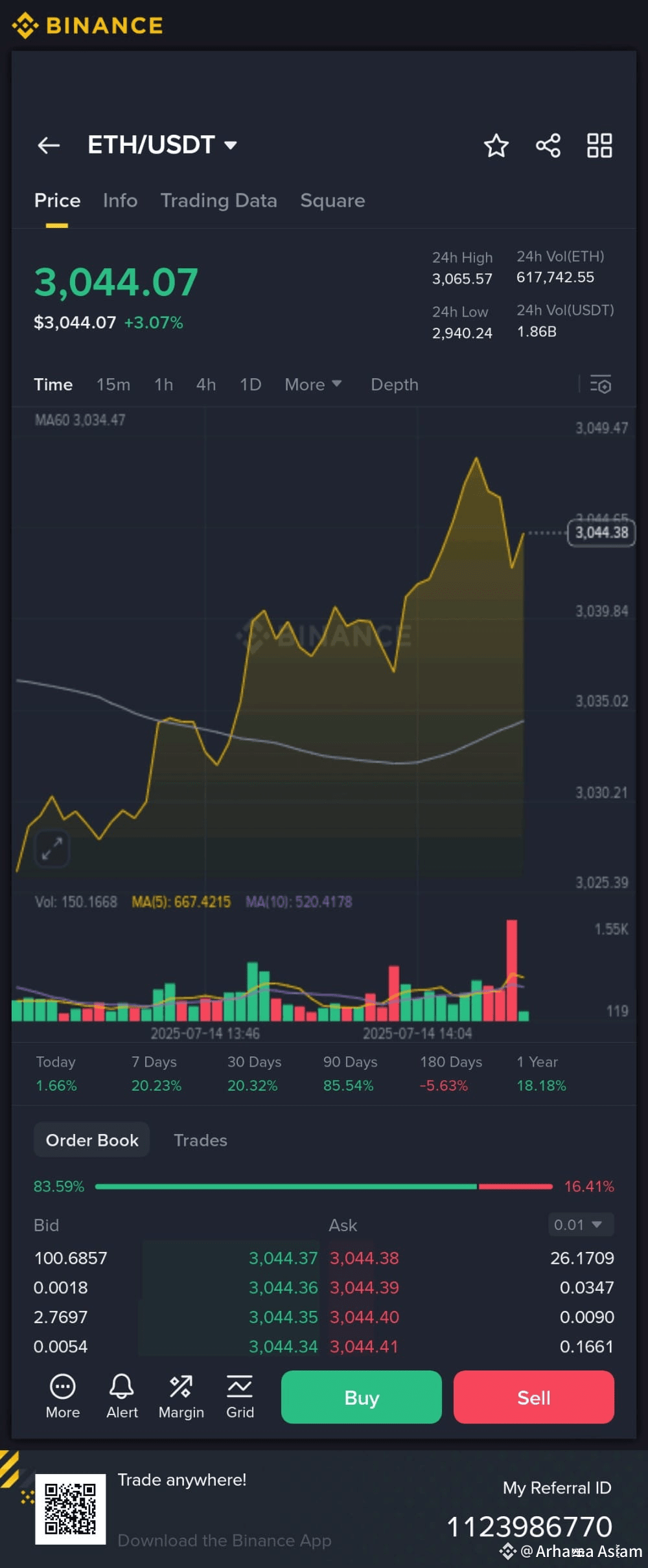Open the trading layout grid icon
The height and width of the screenshot is (1568, 648).
pos(599,146)
